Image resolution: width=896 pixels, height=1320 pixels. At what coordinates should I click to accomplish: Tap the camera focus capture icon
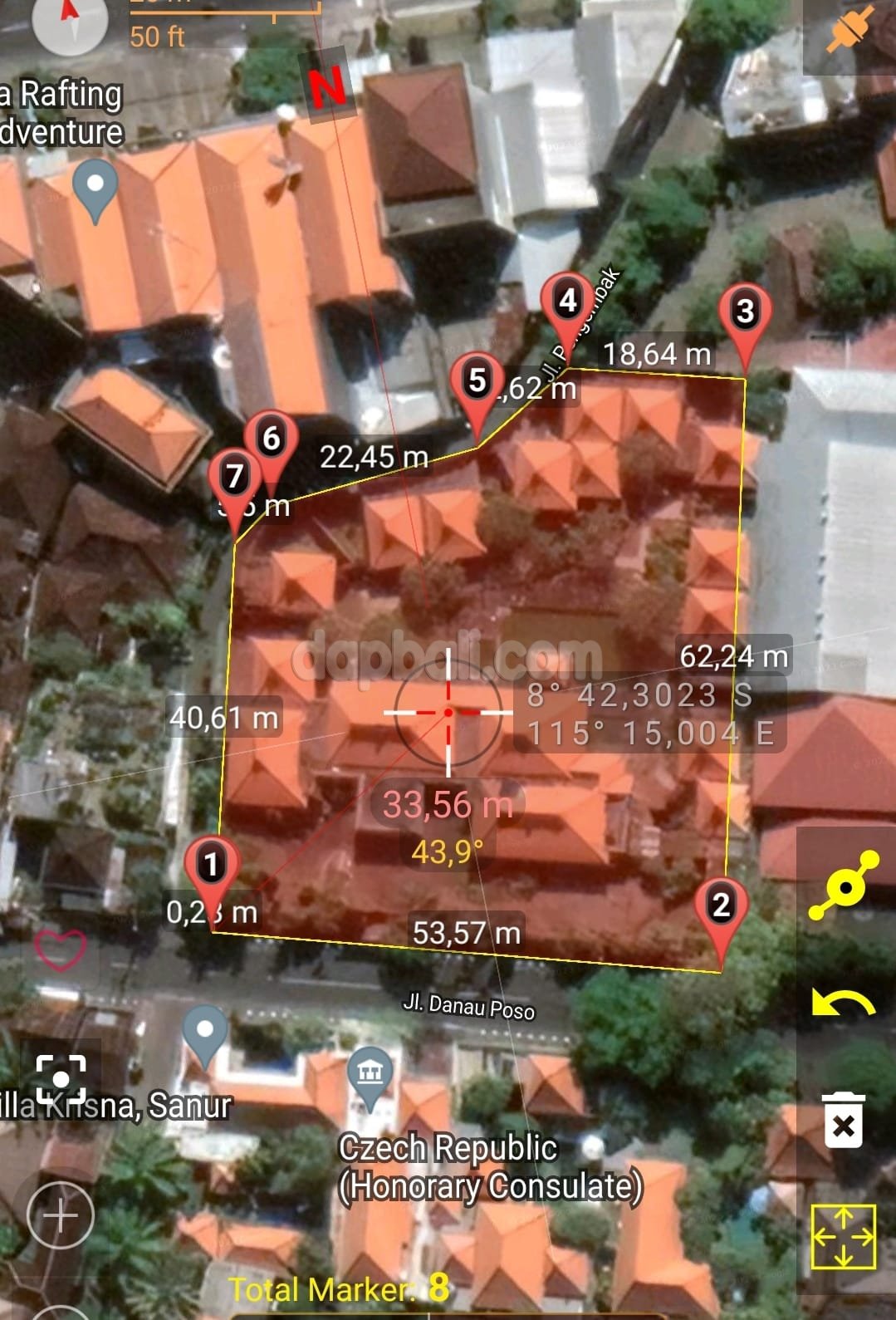tap(61, 1079)
